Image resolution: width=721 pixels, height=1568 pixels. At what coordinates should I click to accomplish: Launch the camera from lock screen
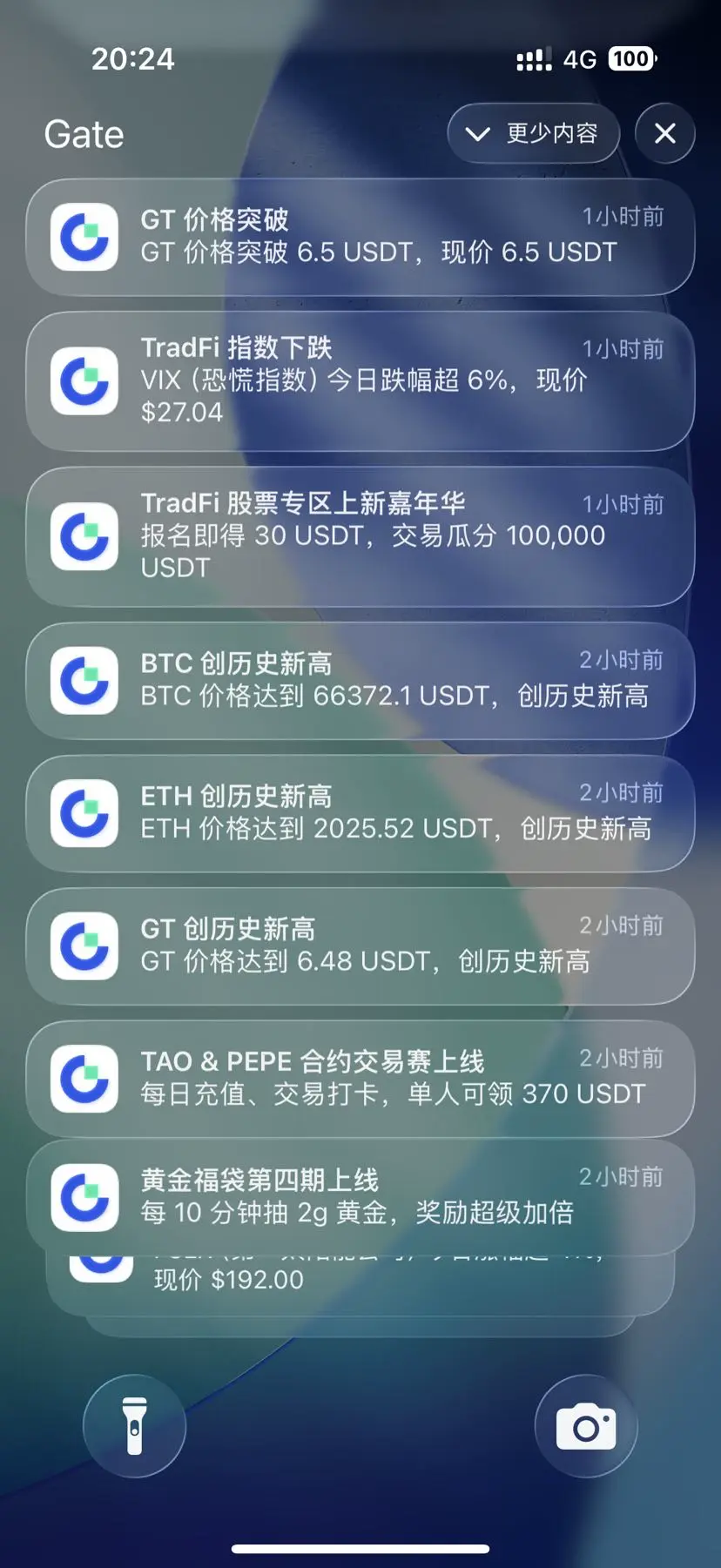point(585,1425)
